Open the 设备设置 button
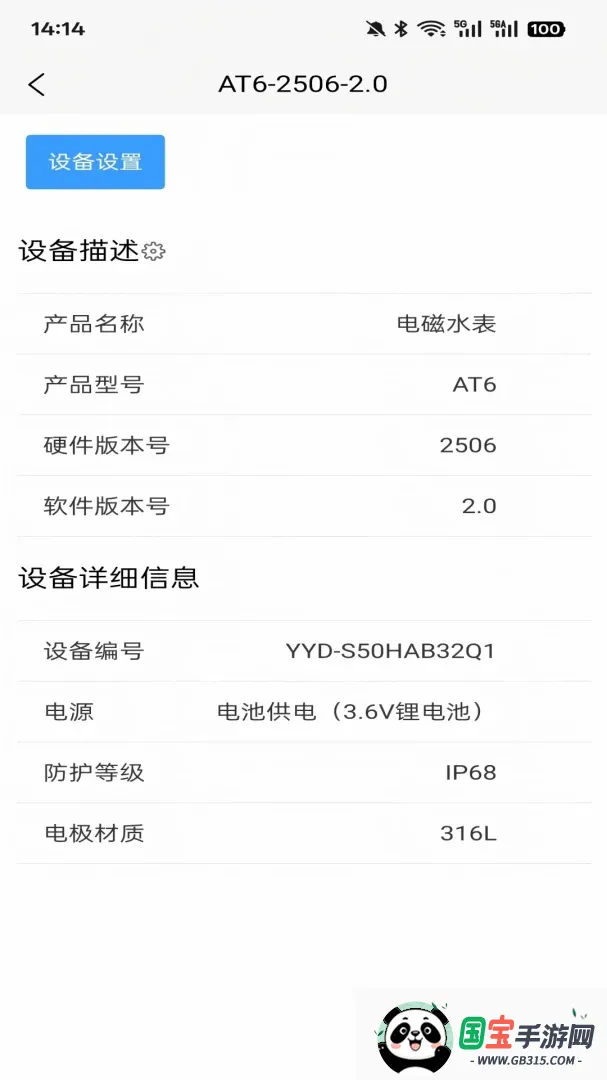The image size is (607, 1080). pyautogui.click(x=95, y=162)
